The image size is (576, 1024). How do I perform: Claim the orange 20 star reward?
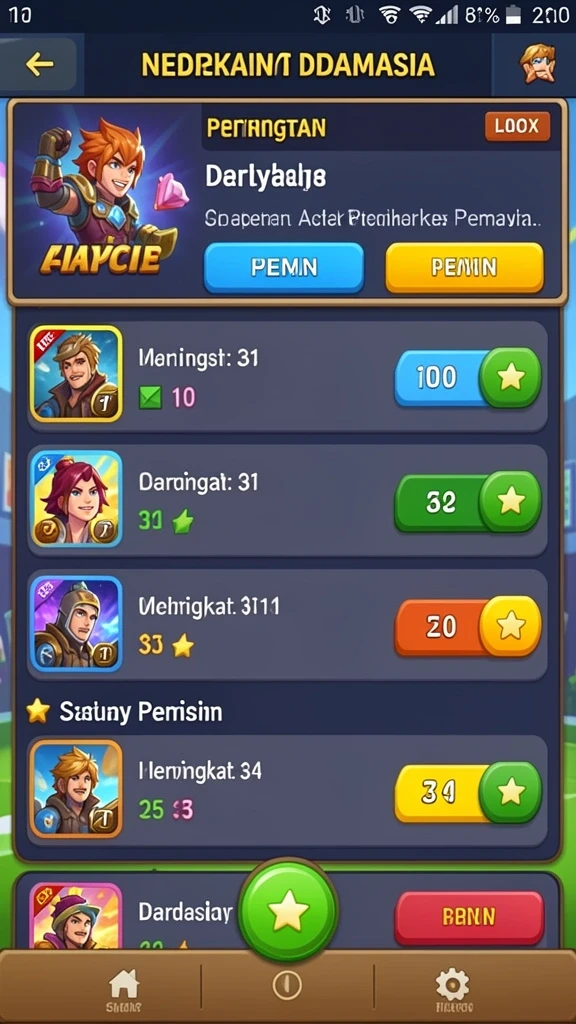468,626
